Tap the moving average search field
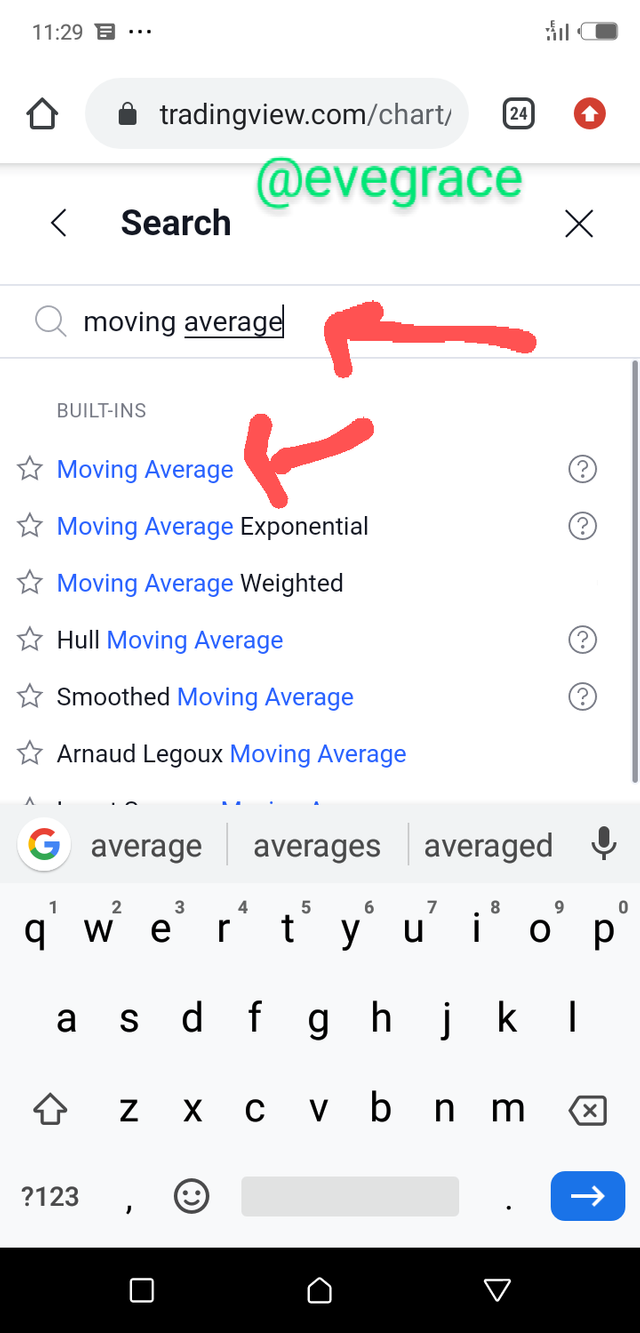640x1333 pixels. pos(318,322)
